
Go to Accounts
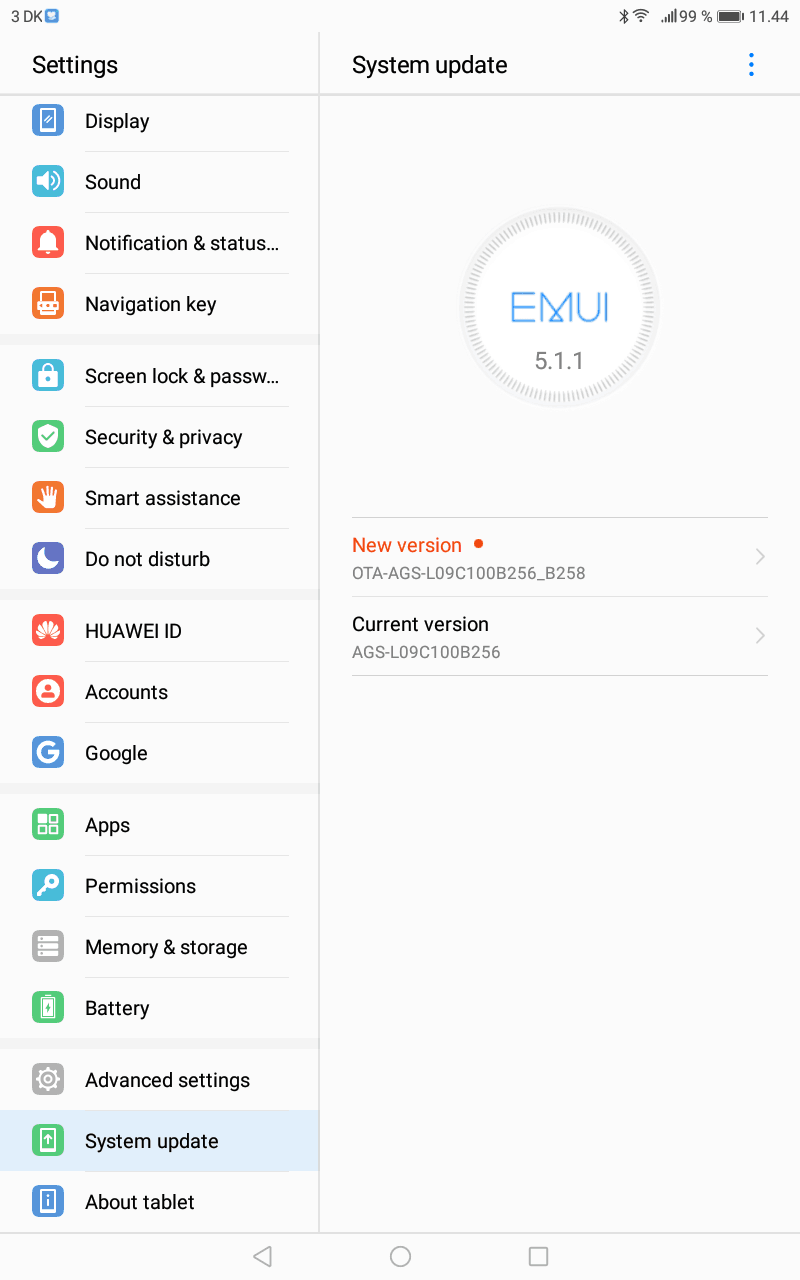pos(160,692)
